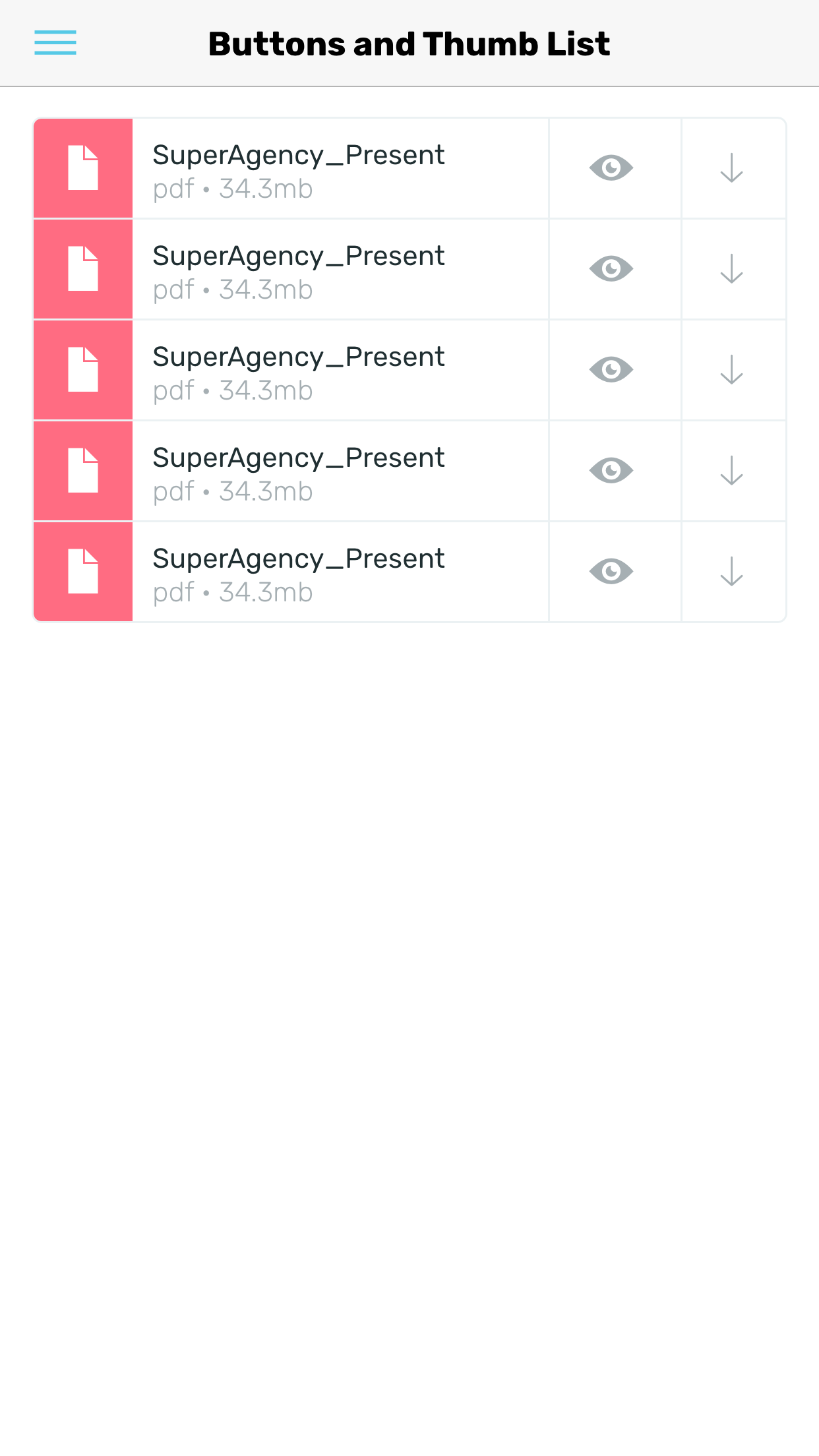
Task: Click the downward arrow on the third row
Action: 733,370
